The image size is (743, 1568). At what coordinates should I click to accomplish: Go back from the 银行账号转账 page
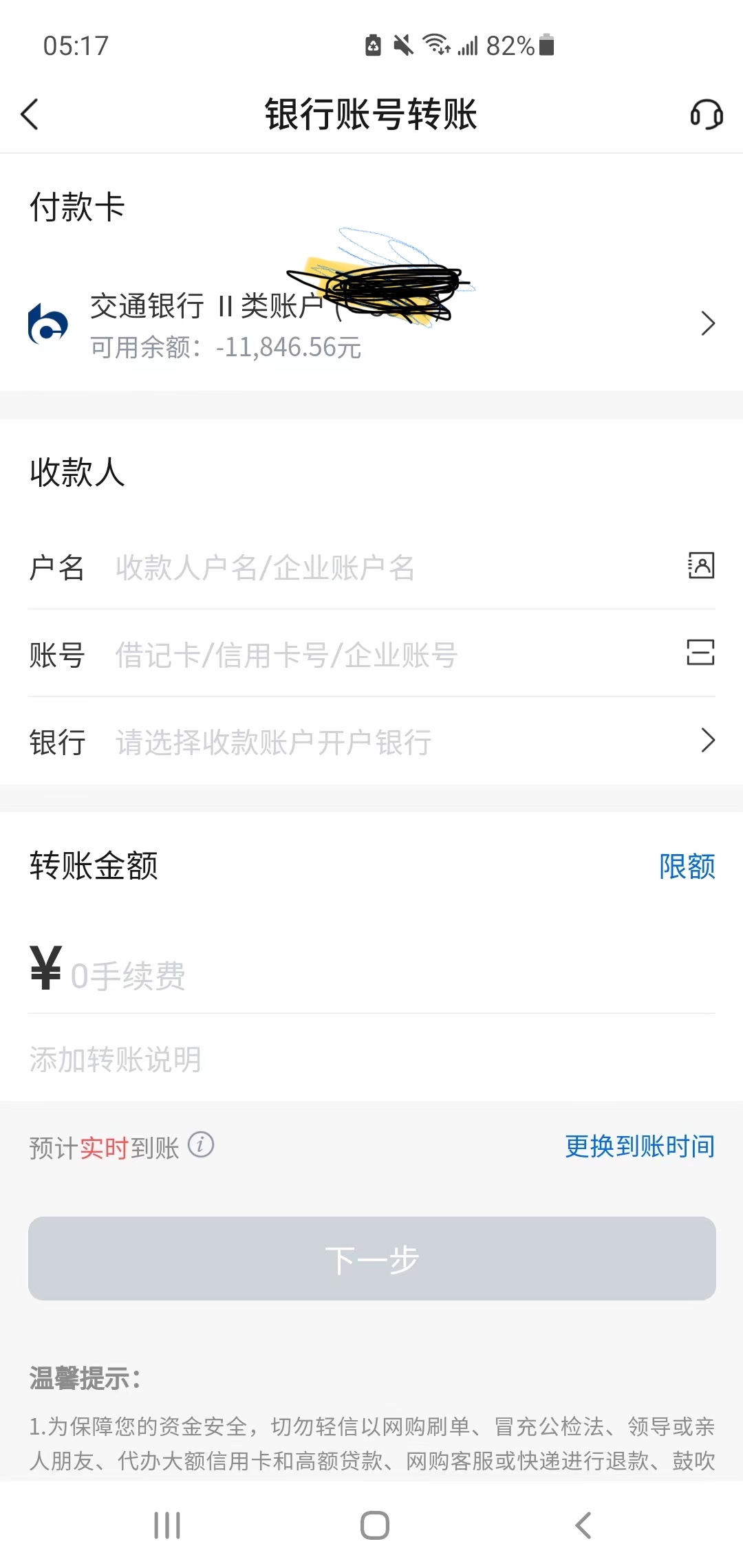(x=30, y=114)
